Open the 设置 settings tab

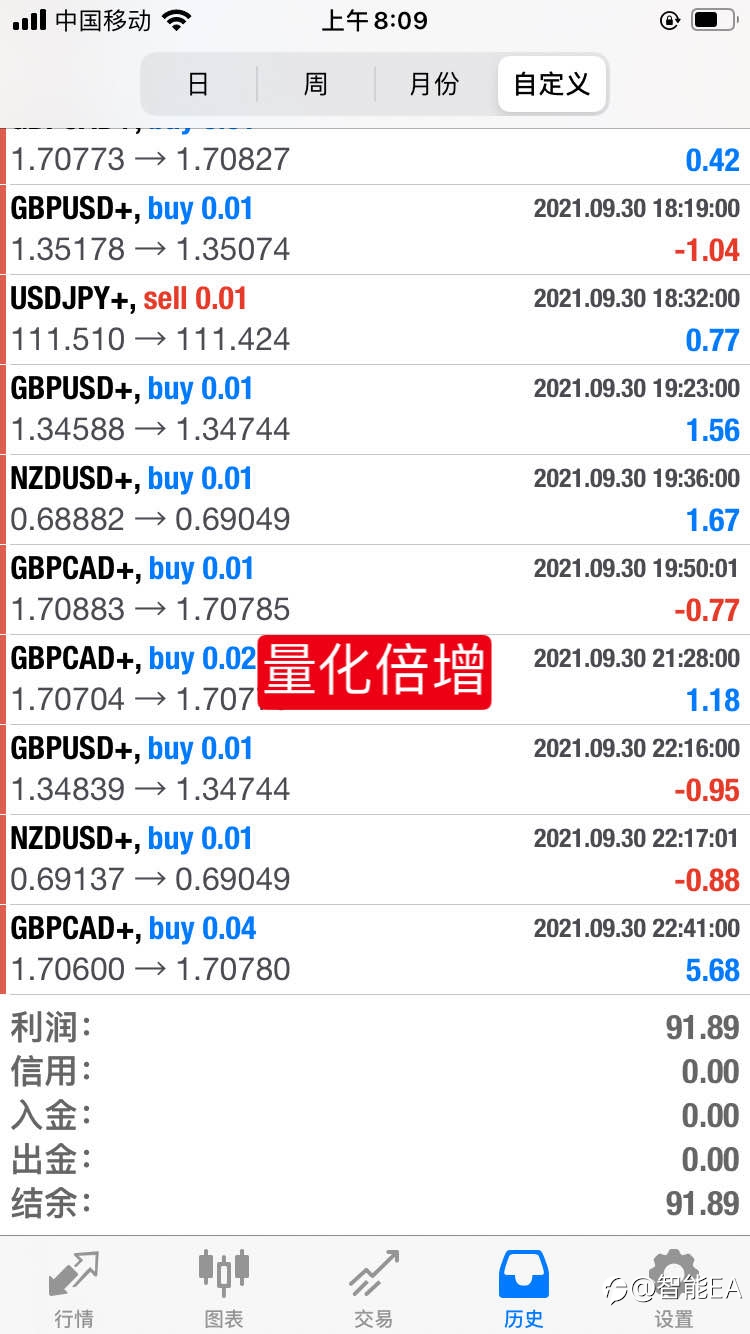point(674,1288)
